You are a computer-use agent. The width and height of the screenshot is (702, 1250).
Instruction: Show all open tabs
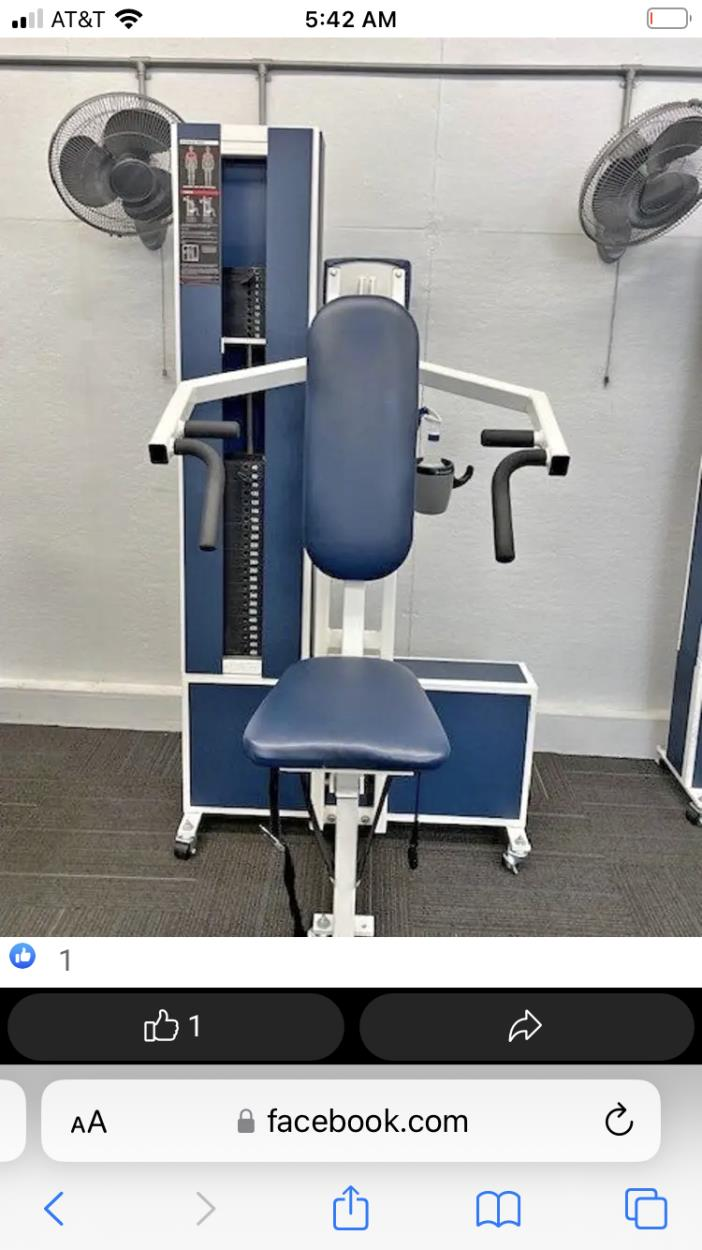coord(645,1209)
